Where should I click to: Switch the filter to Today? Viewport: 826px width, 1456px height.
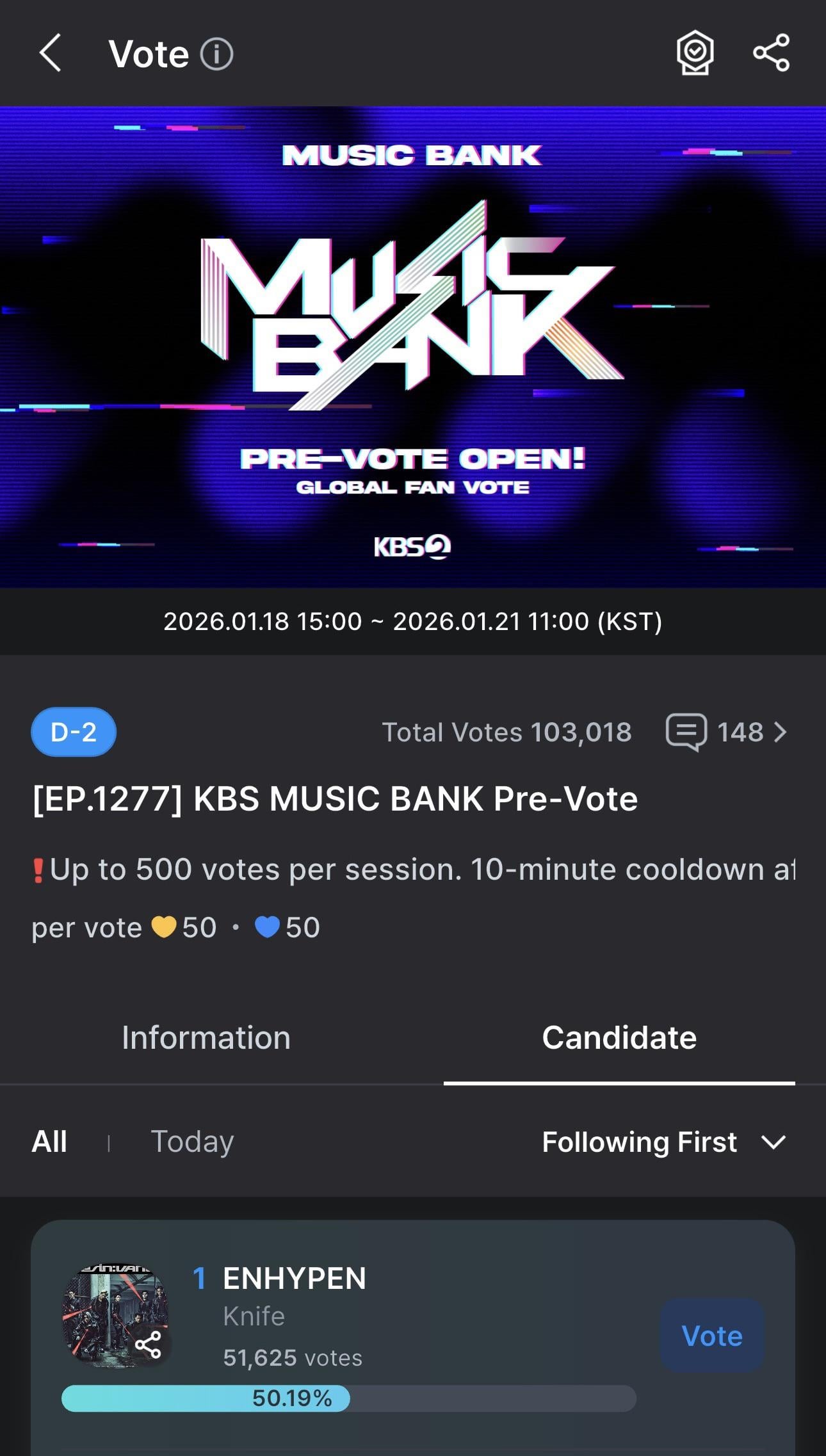click(191, 1141)
